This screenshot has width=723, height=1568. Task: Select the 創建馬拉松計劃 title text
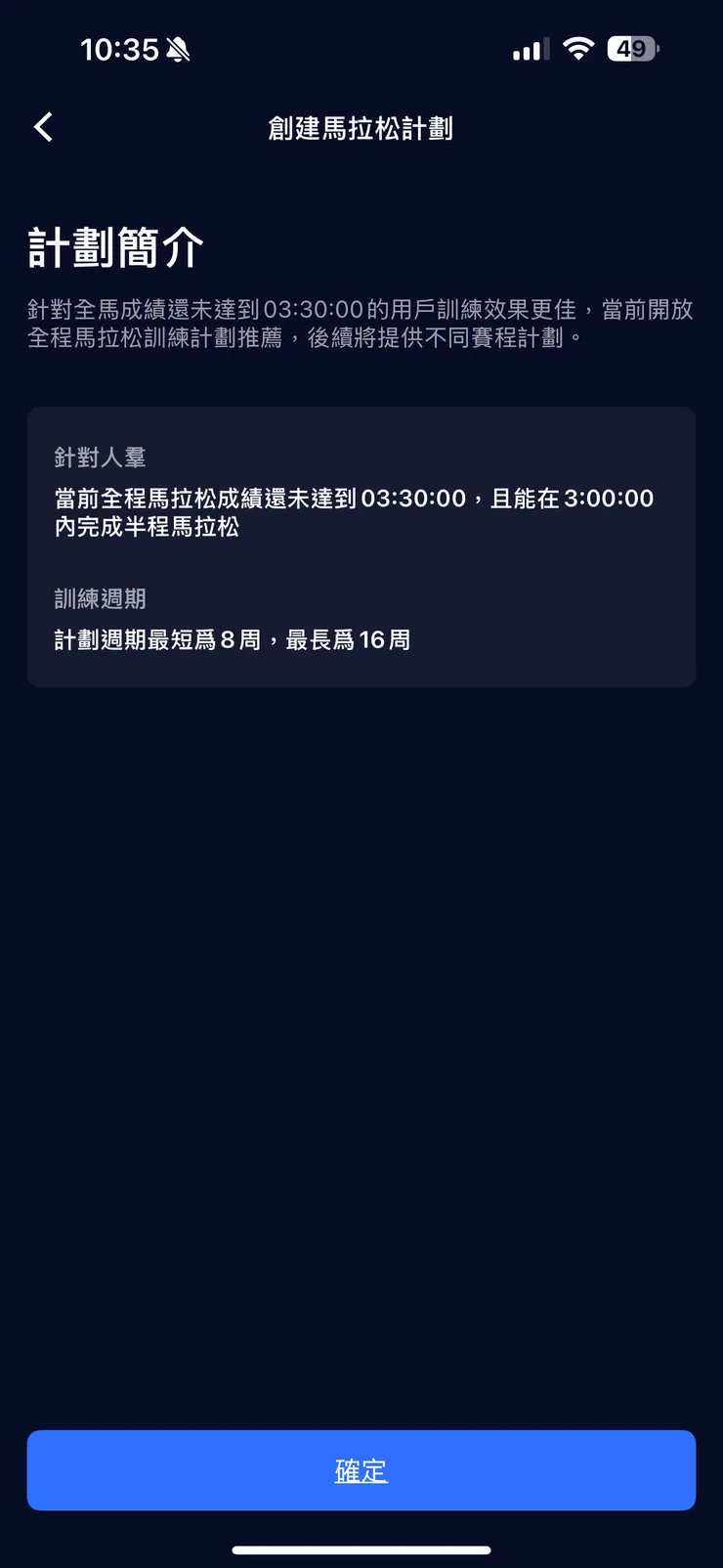361,127
